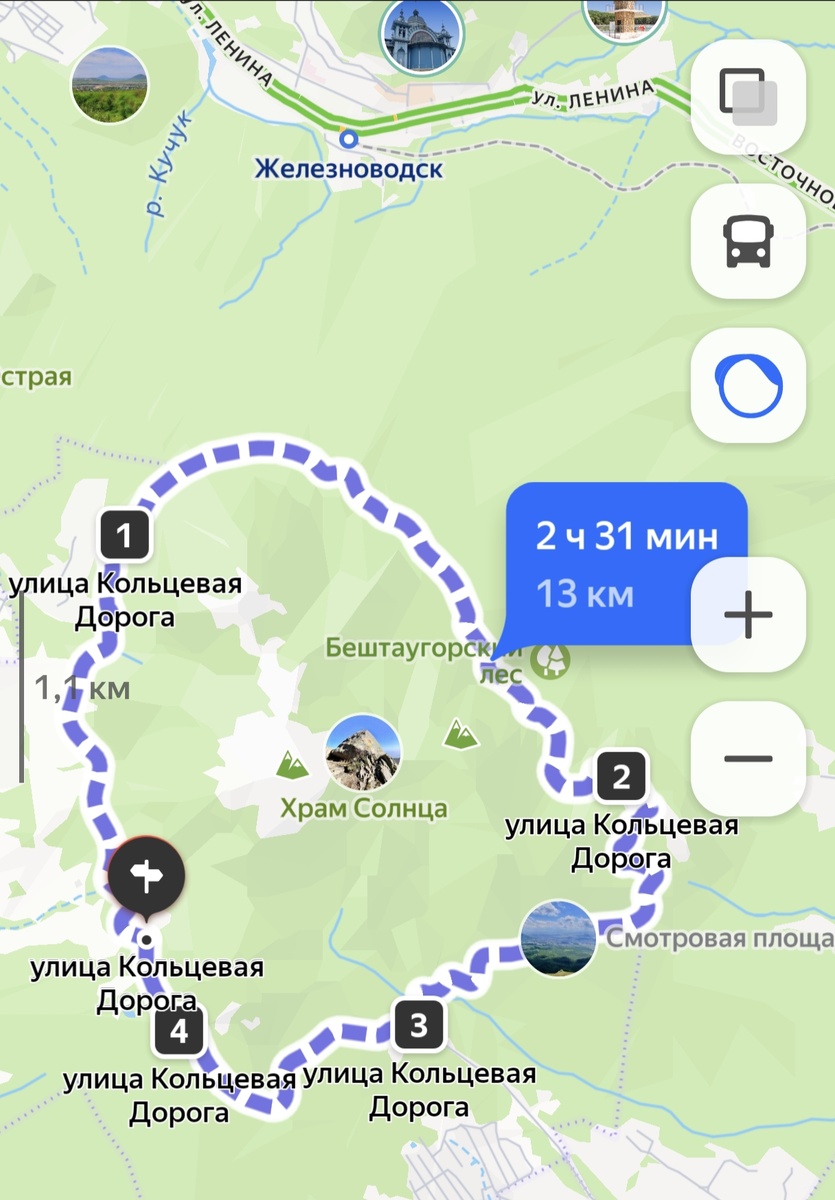835x1200 pixels.
Task: Select the Железноводск city label
Action: coord(347,171)
